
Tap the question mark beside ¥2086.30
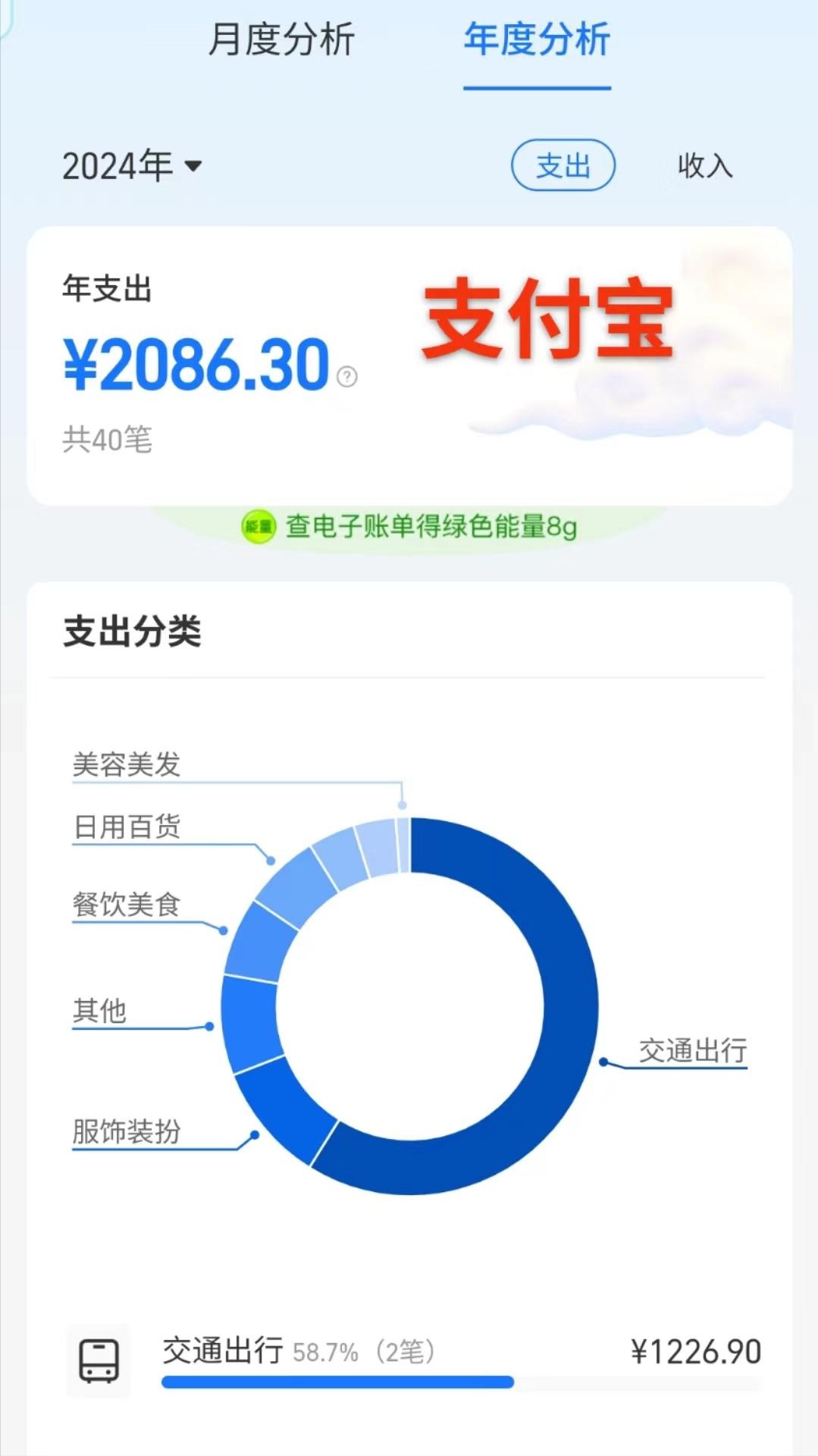(x=347, y=376)
